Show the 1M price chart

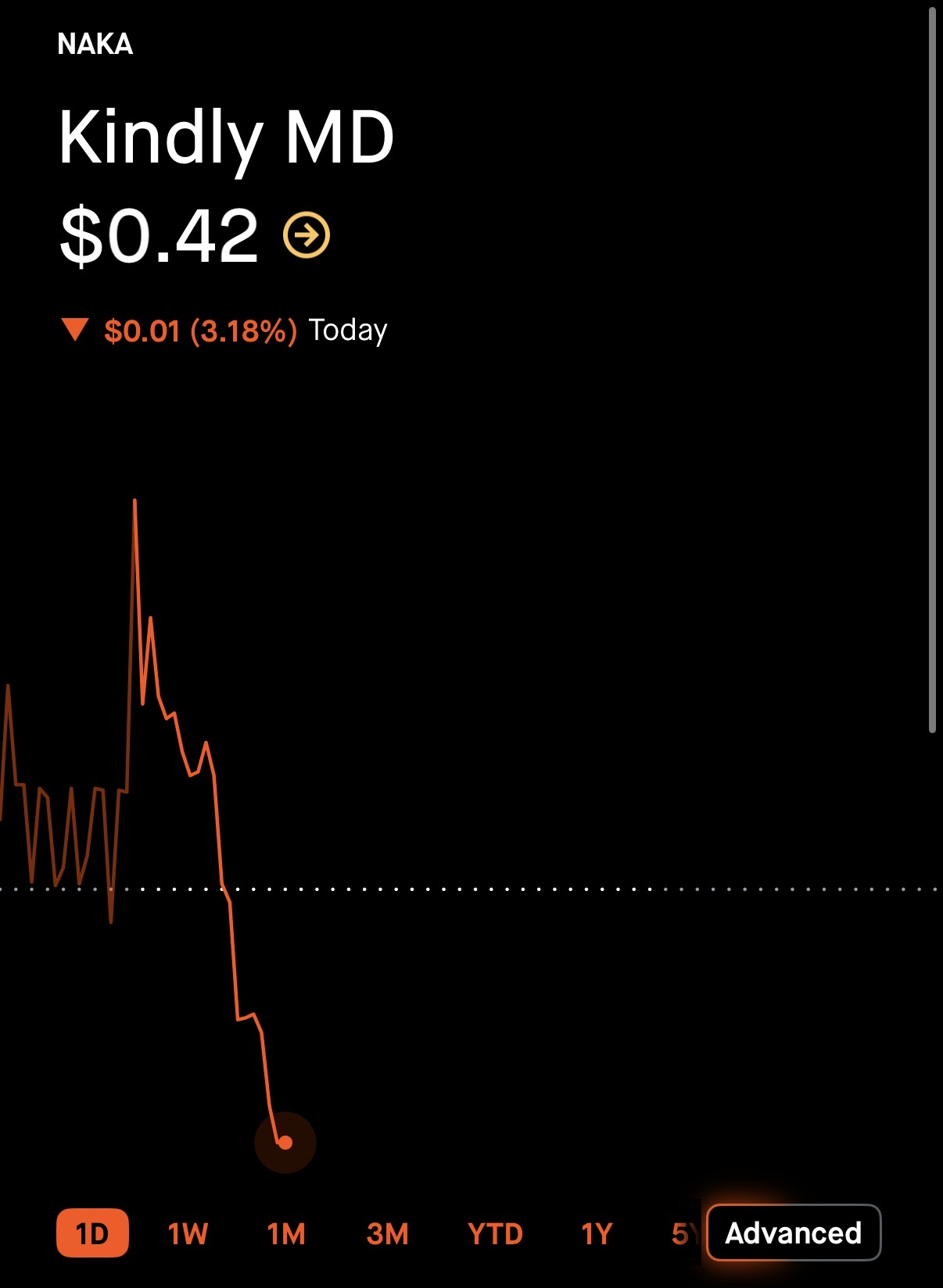[x=286, y=1233]
